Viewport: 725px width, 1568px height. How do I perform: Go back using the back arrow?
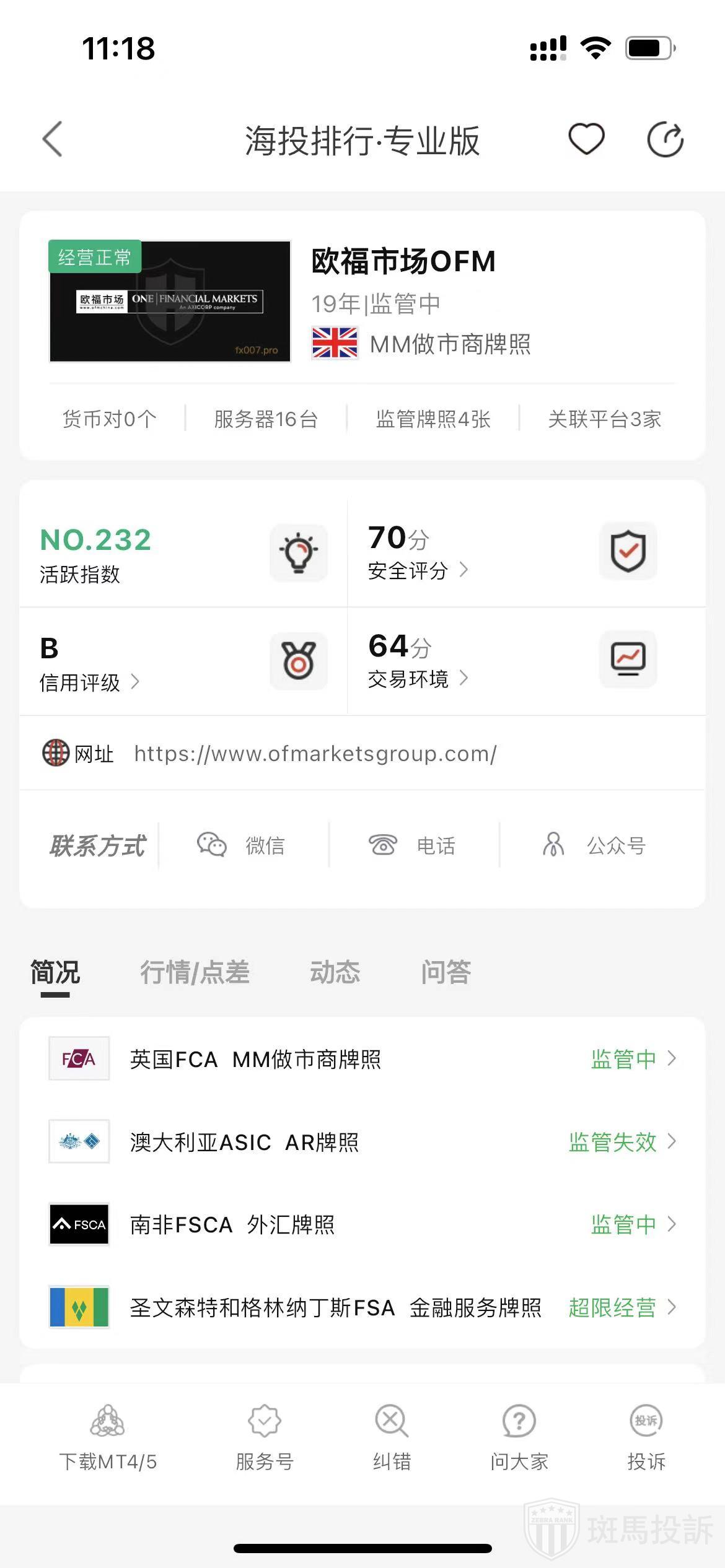pyautogui.click(x=53, y=139)
